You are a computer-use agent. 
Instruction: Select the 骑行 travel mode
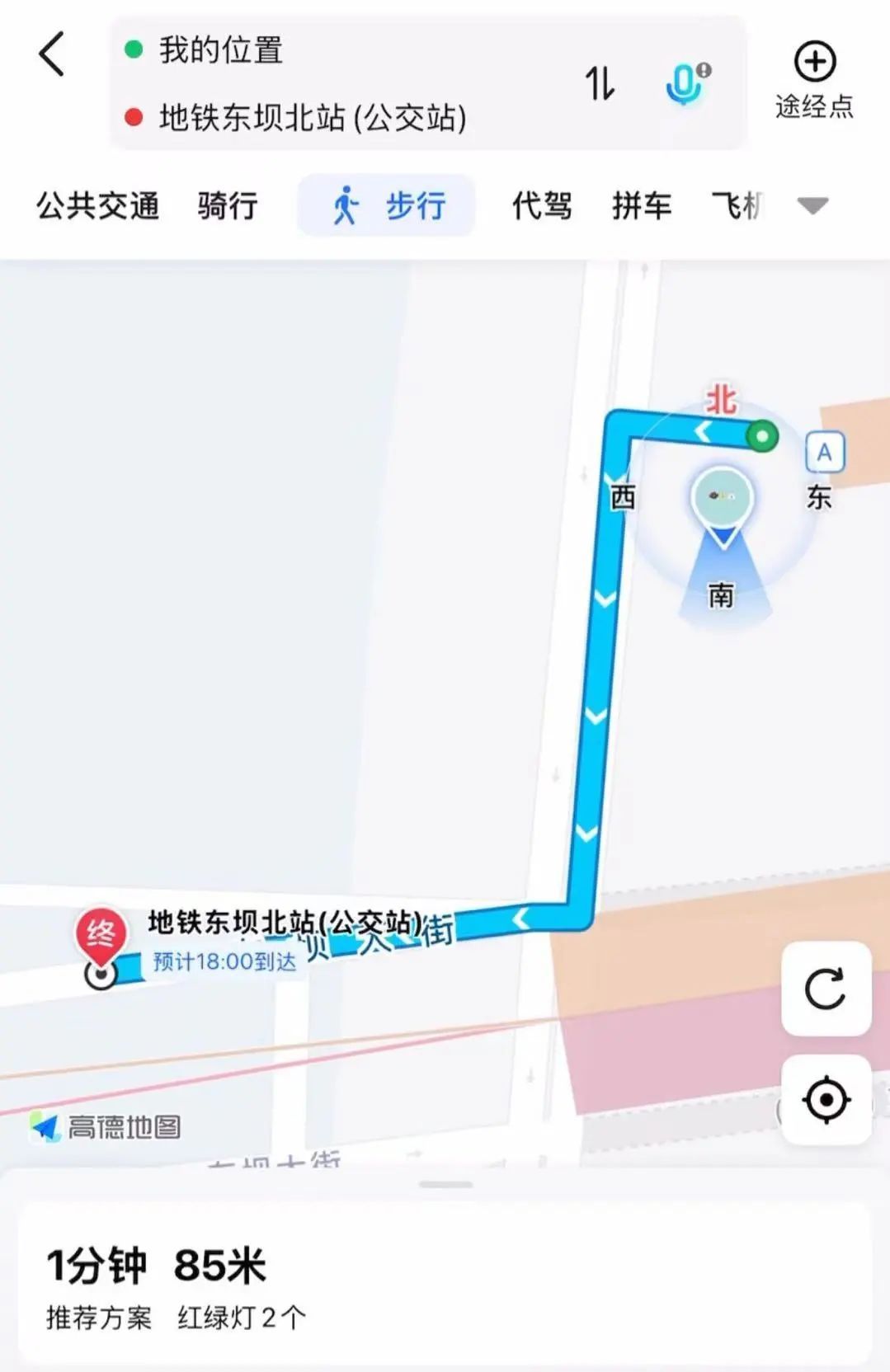pos(227,205)
